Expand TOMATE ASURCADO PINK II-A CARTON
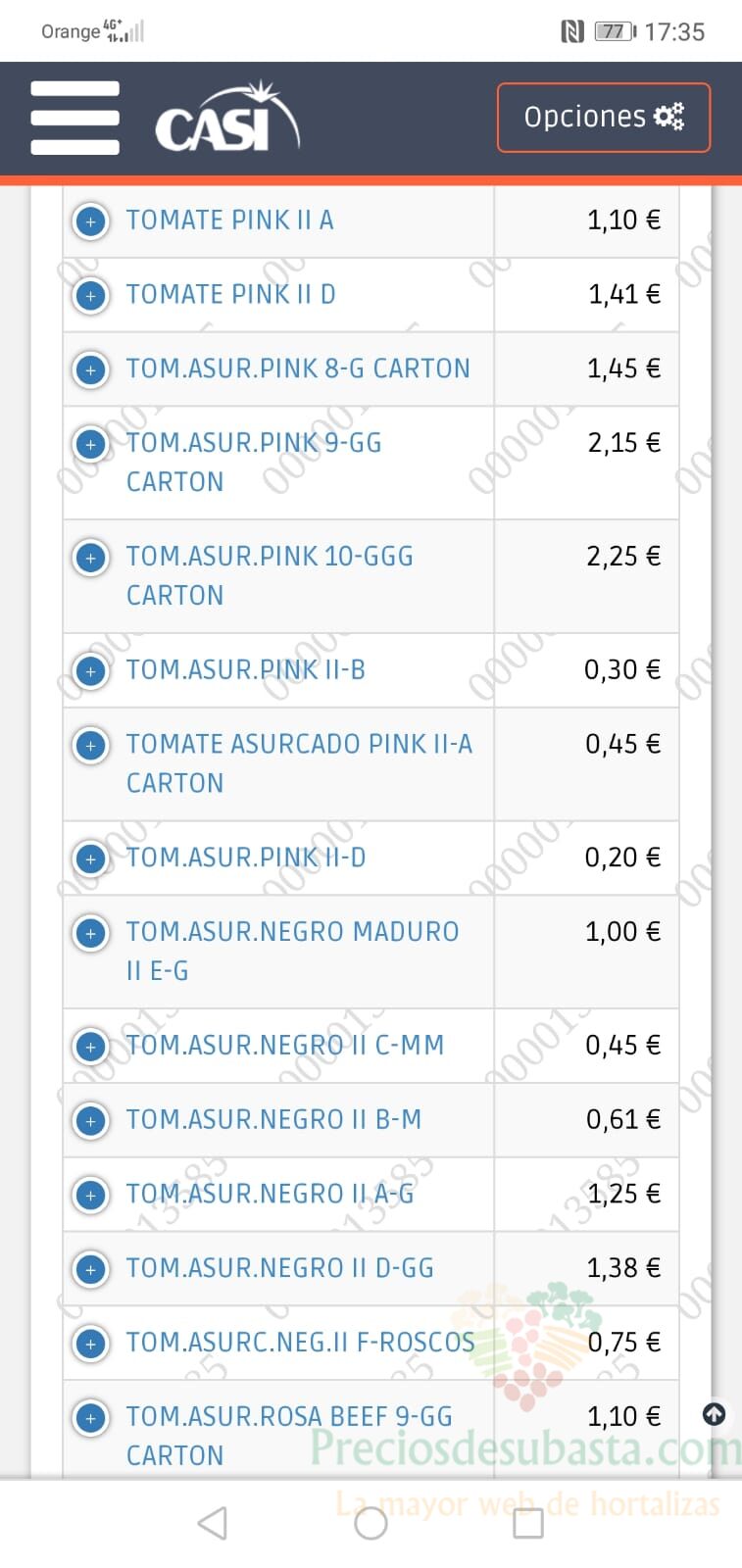This screenshot has height=1568, width=742. point(91,746)
